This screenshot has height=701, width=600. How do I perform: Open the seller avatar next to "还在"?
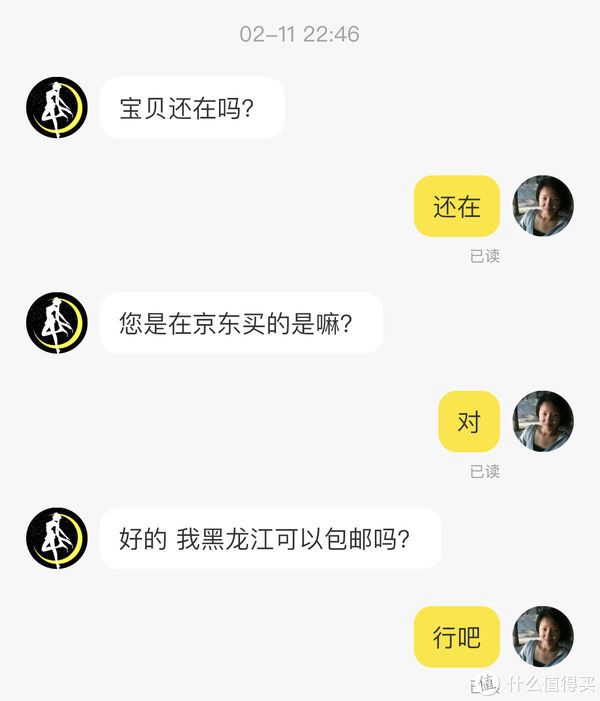tap(543, 206)
